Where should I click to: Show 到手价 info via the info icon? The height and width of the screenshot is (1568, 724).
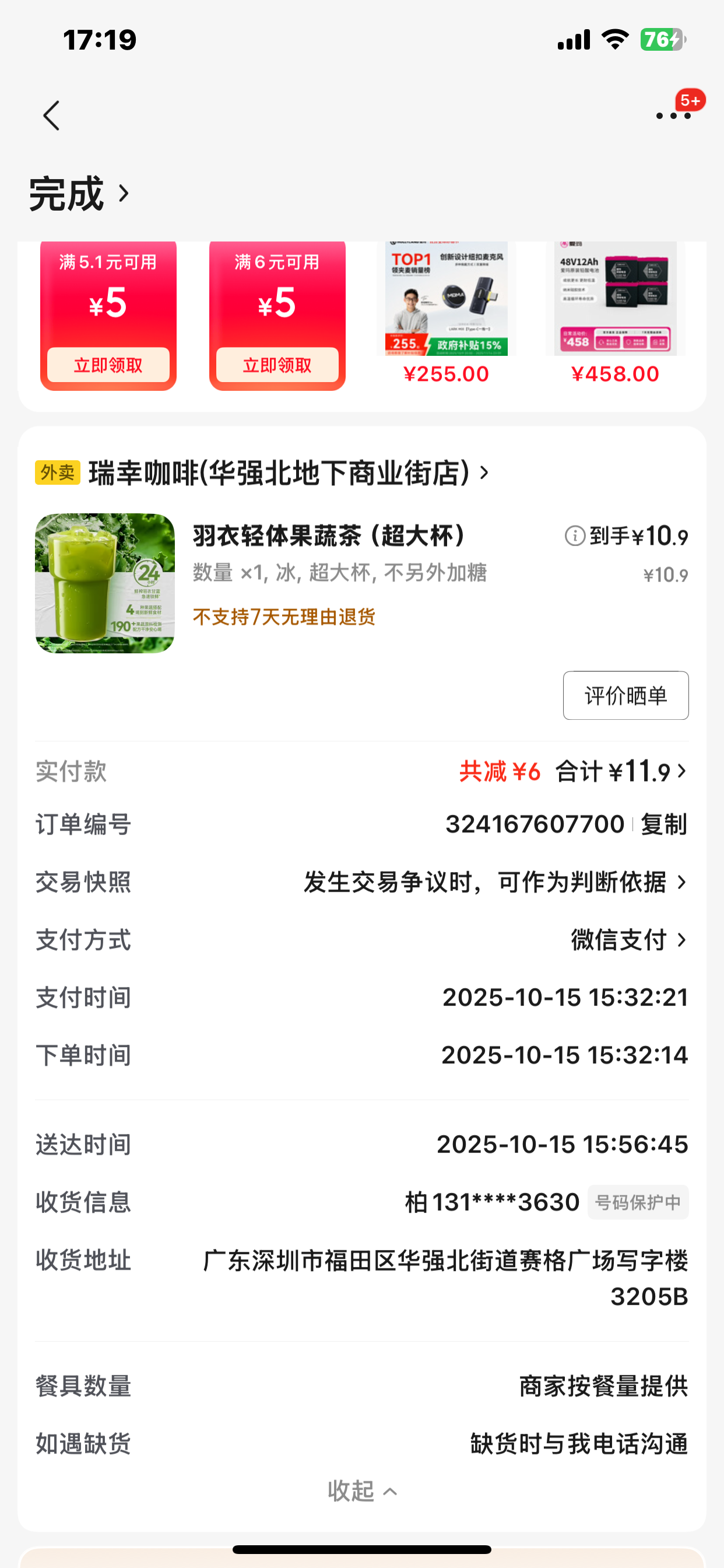(x=575, y=536)
